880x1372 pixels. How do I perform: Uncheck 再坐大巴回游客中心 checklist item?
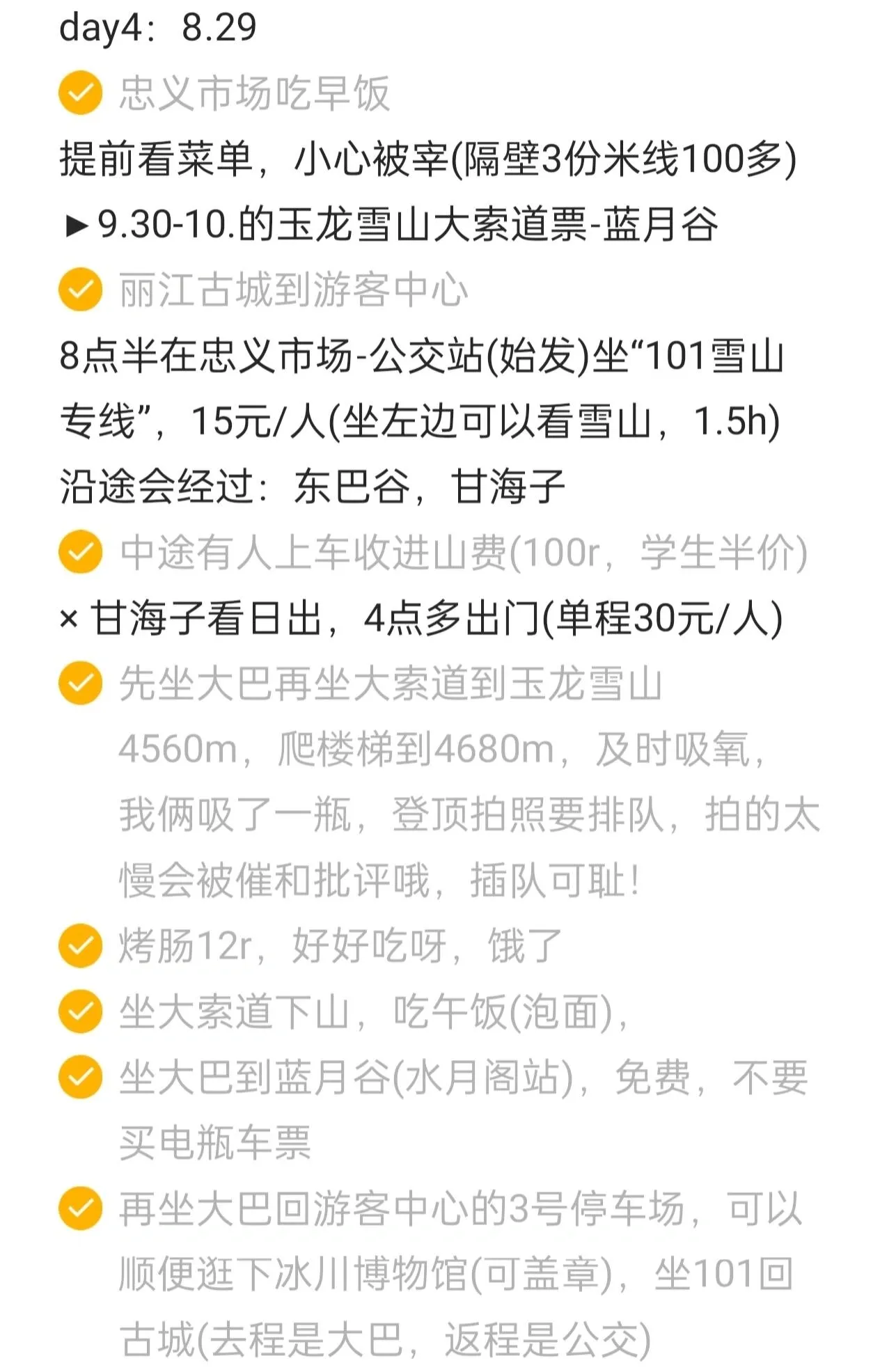coord(80,1208)
